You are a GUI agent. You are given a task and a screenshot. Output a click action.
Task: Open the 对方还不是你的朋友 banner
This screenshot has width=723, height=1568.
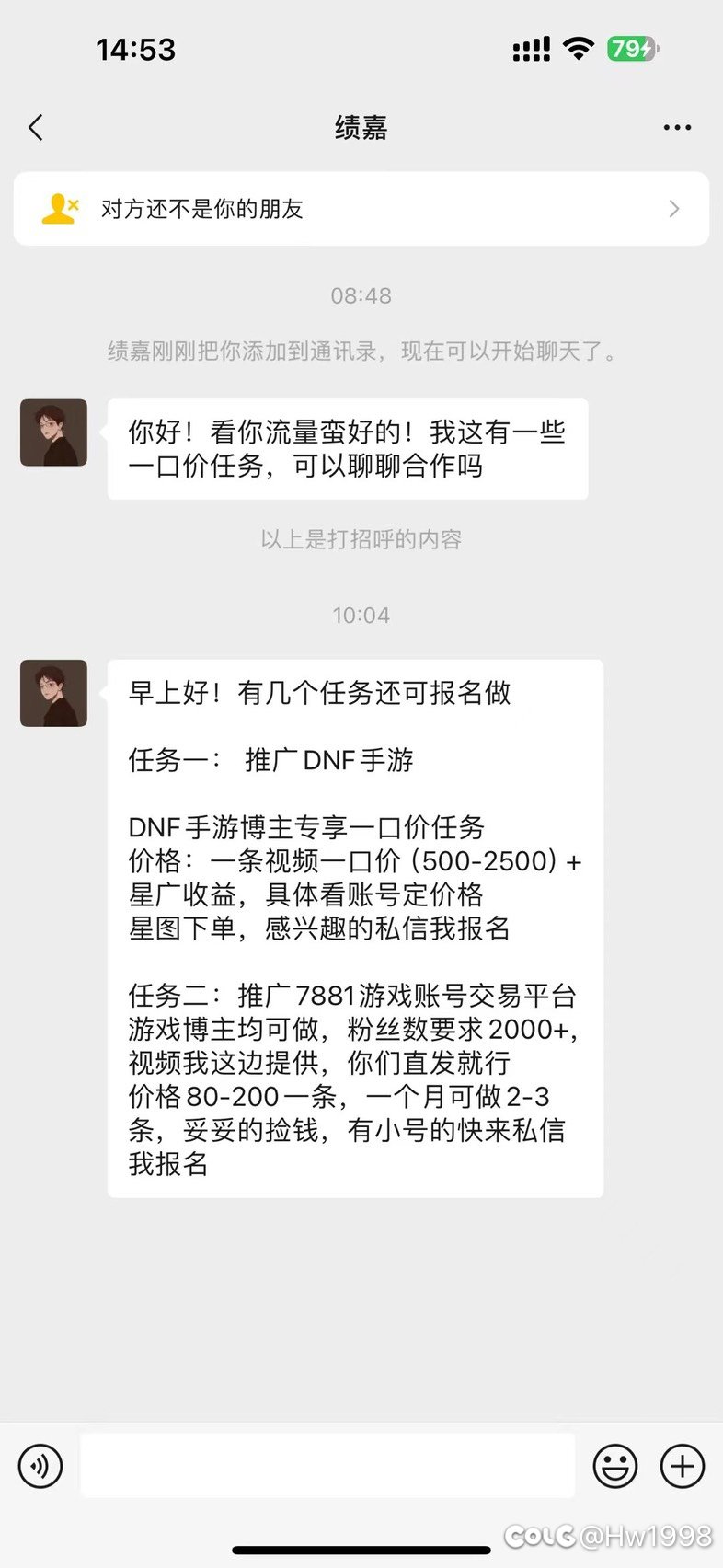pyautogui.click(x=361, y=209)
